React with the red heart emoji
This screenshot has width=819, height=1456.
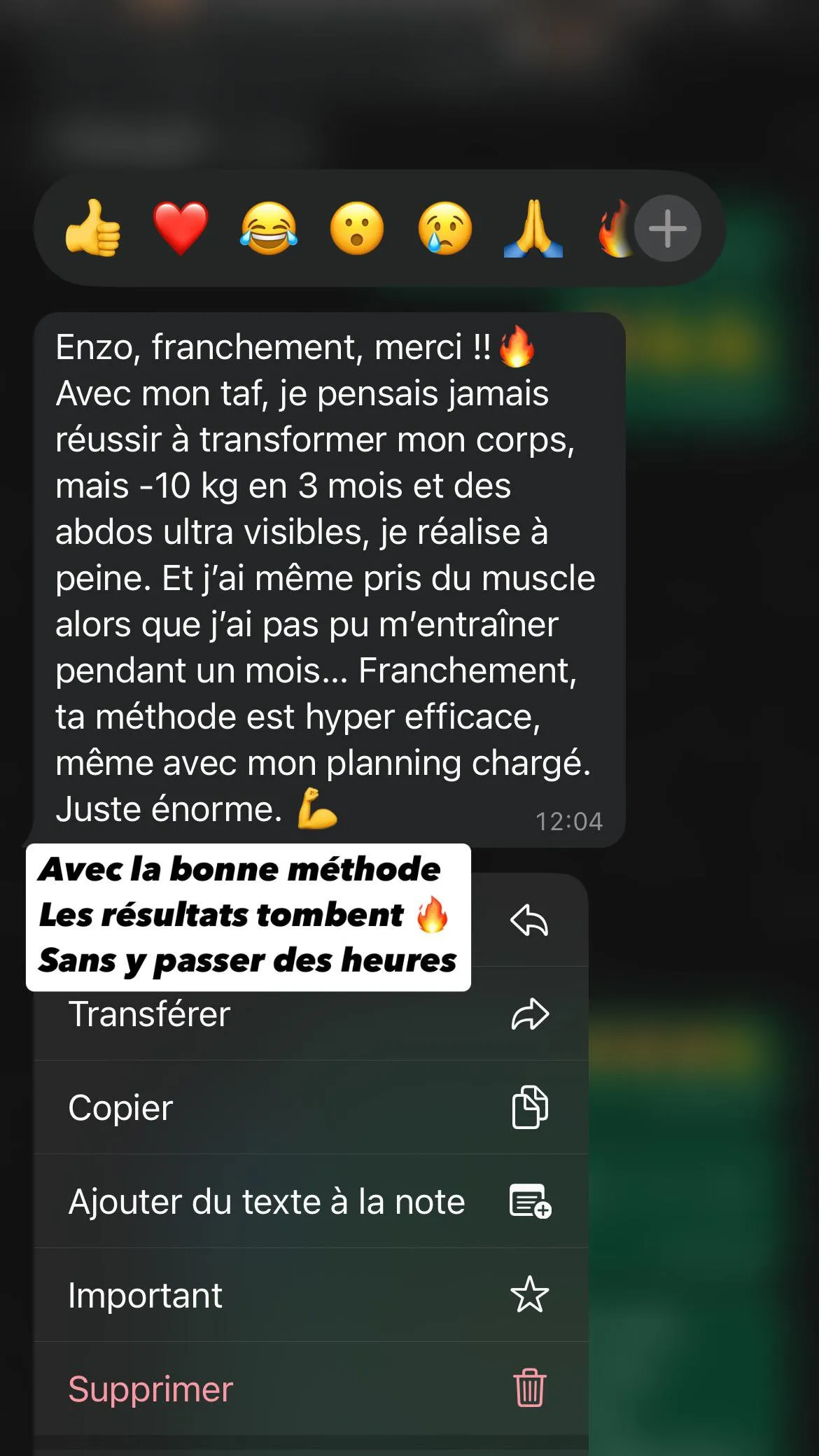point(181,228)
